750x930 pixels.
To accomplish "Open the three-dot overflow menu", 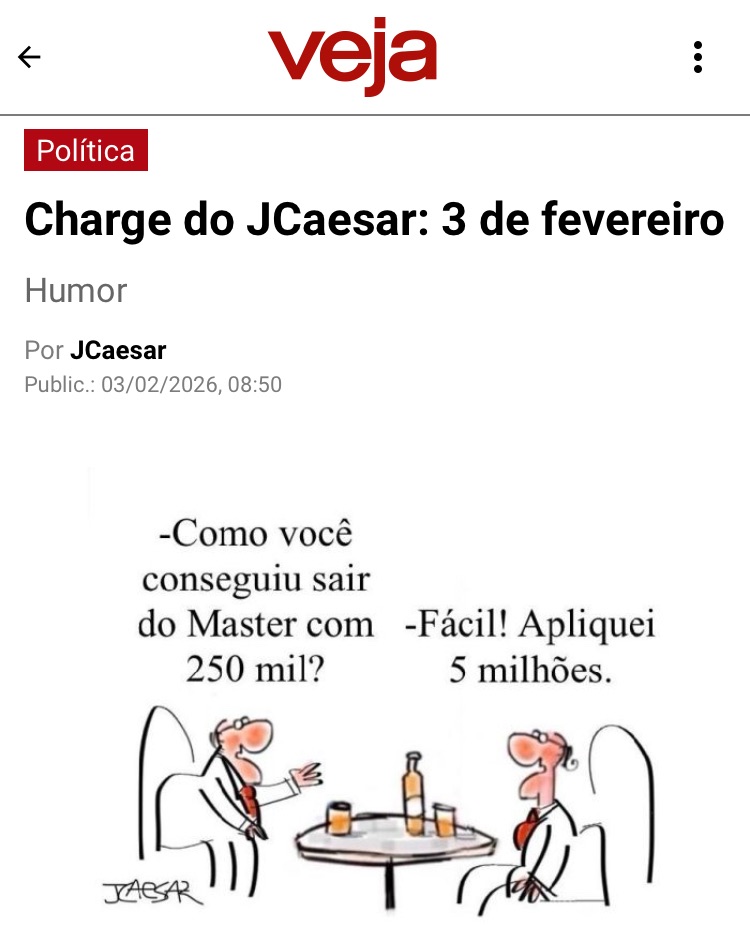I will point(698,57).
